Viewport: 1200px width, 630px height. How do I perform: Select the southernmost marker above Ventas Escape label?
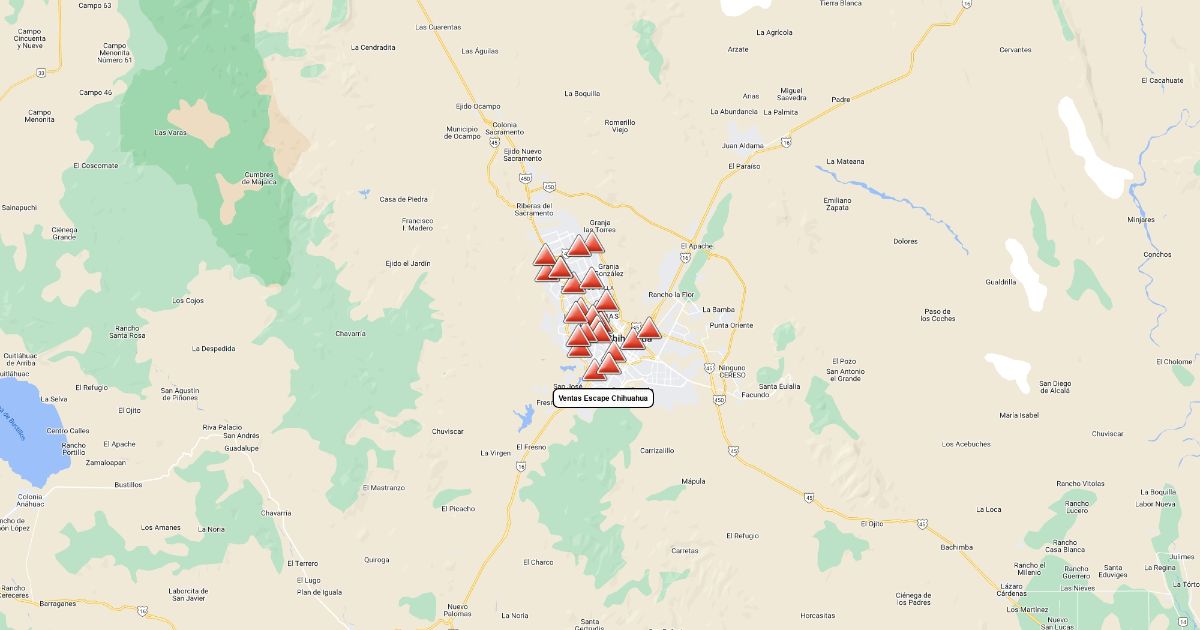(594, 372)
